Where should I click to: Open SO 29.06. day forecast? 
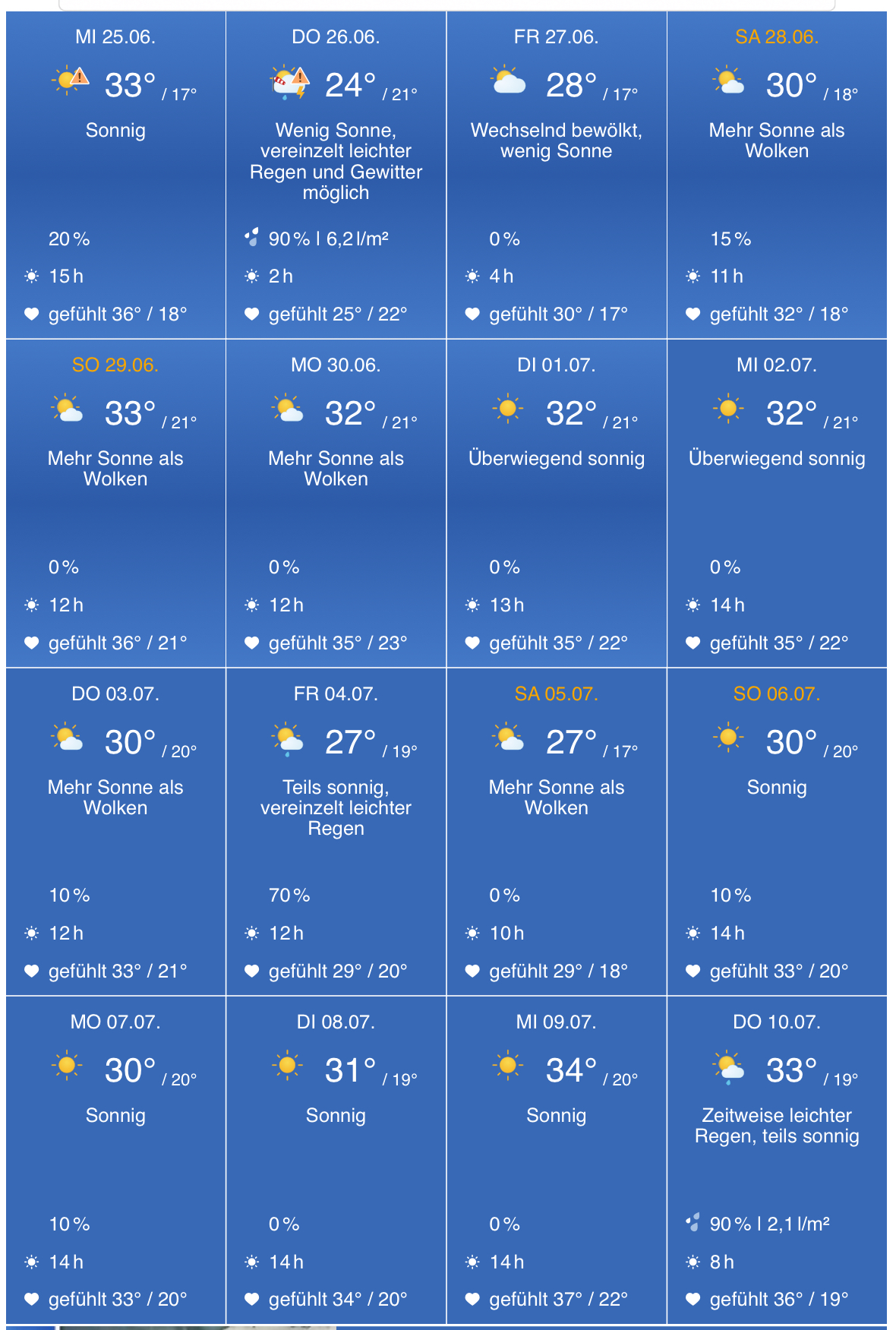coord(115,503)
